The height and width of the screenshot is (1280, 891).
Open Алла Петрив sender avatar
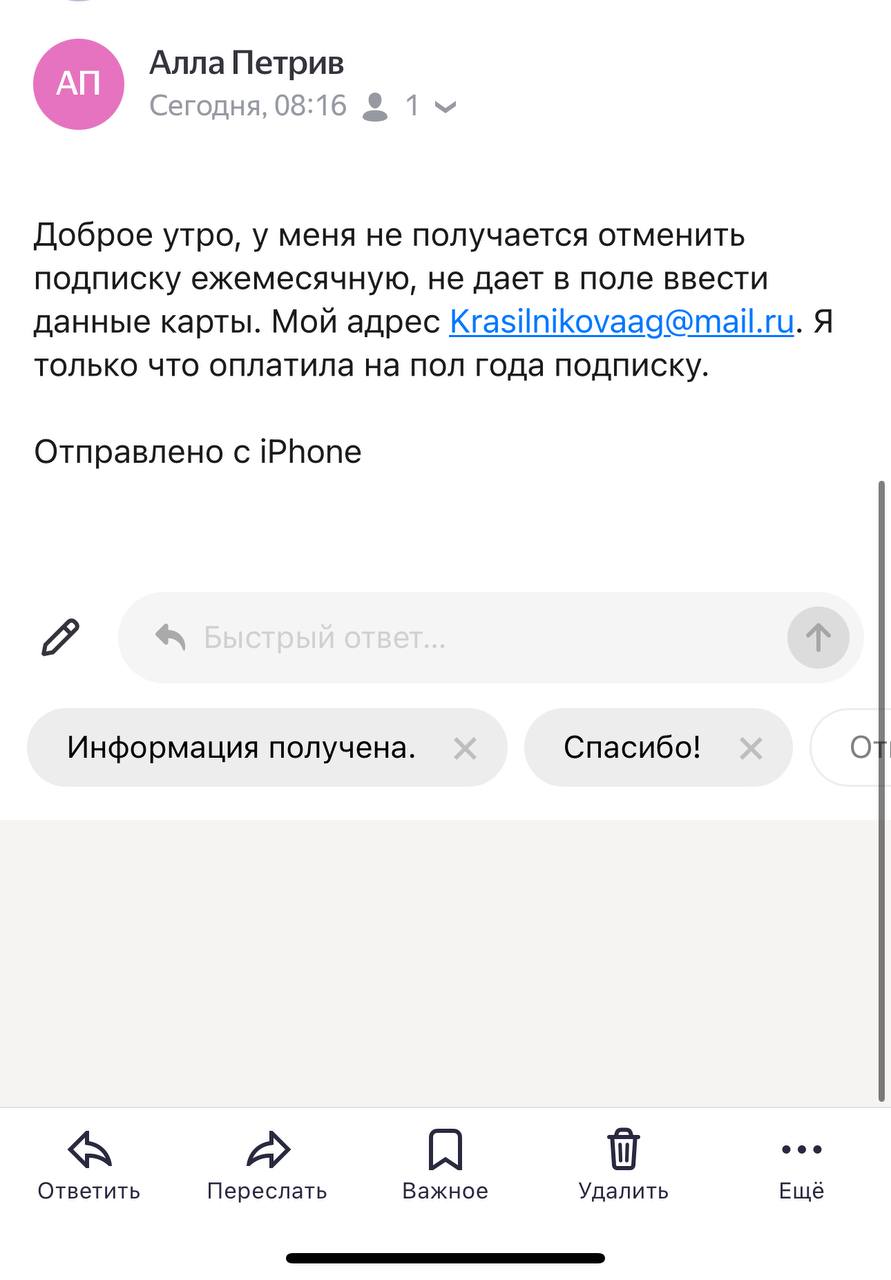pos(79,84)
